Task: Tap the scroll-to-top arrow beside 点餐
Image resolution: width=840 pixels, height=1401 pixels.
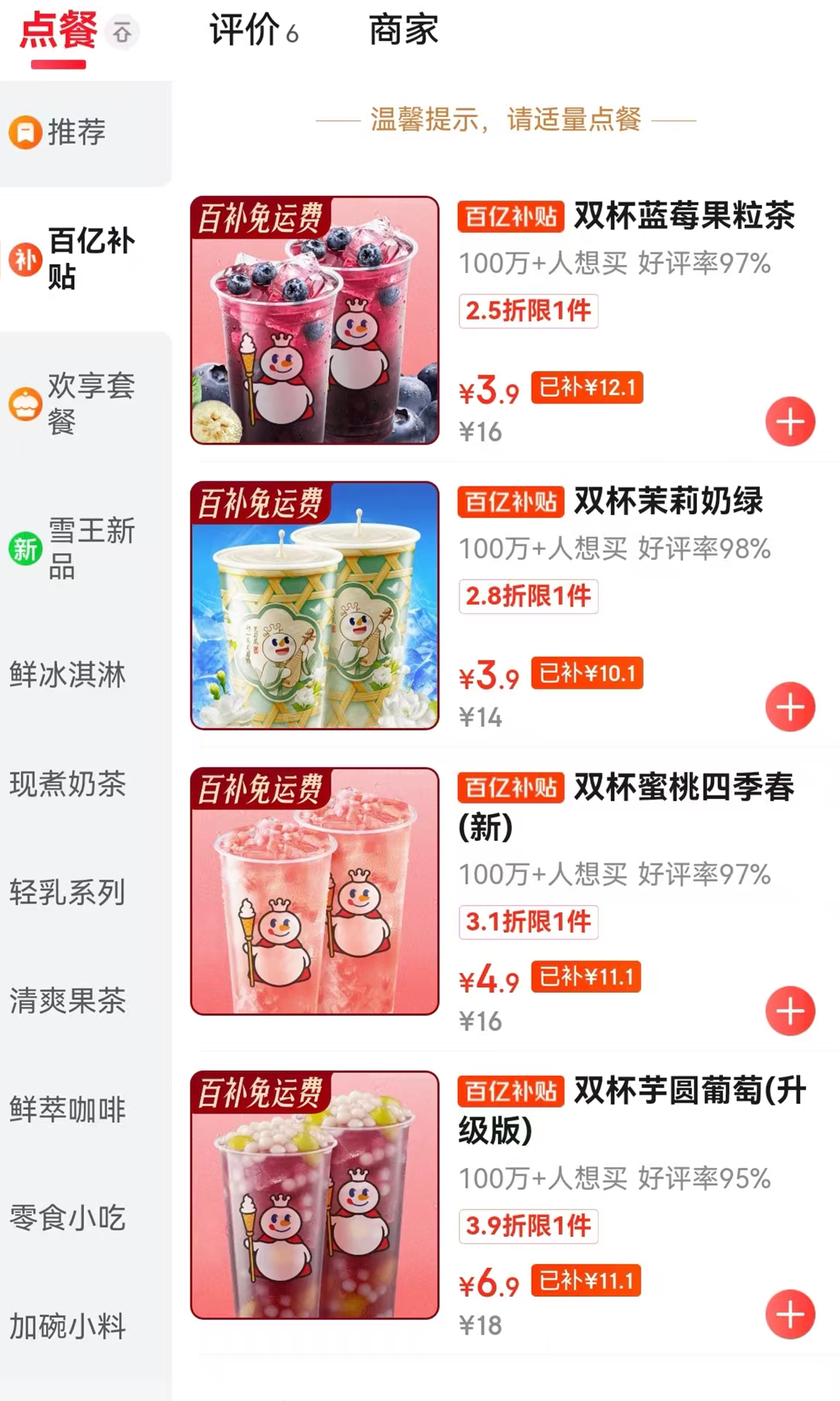Action: pyautogui.click(x=122, y=33)
